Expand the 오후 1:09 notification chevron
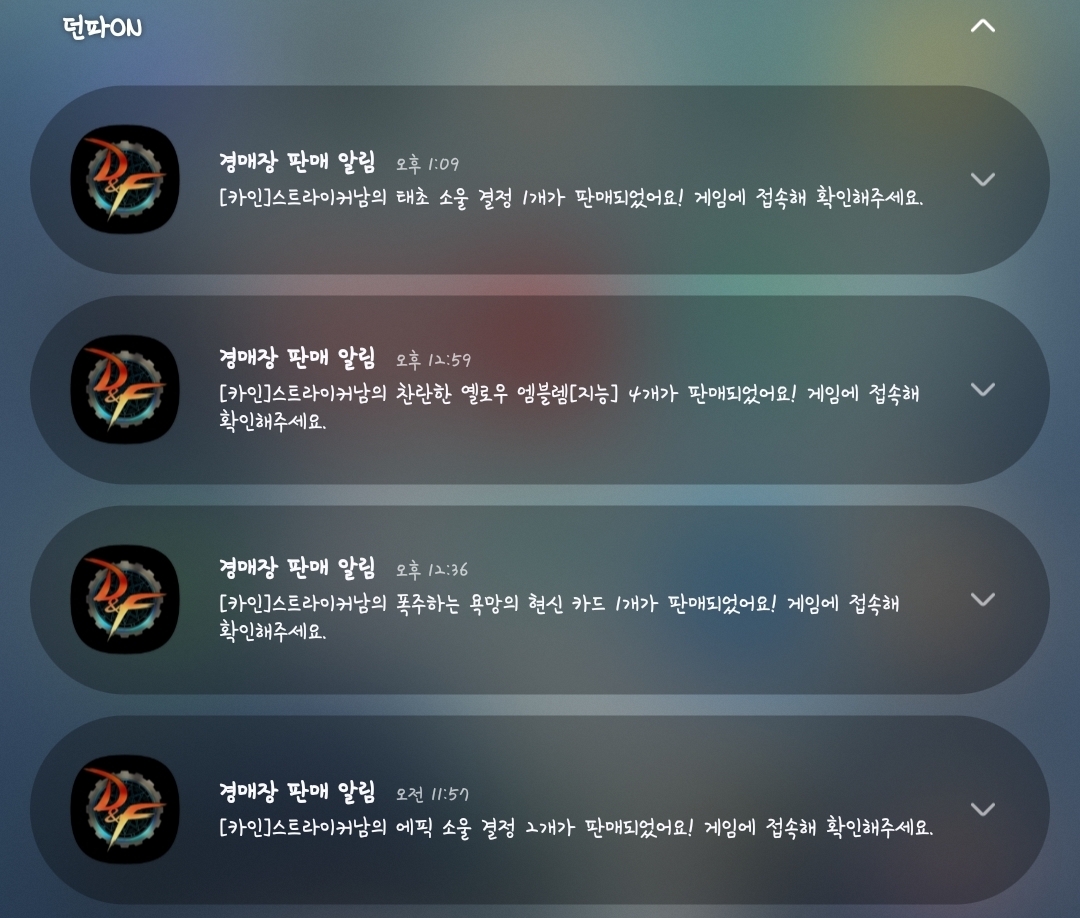Viewport: 1080px width, 918px height. [982, 180]
